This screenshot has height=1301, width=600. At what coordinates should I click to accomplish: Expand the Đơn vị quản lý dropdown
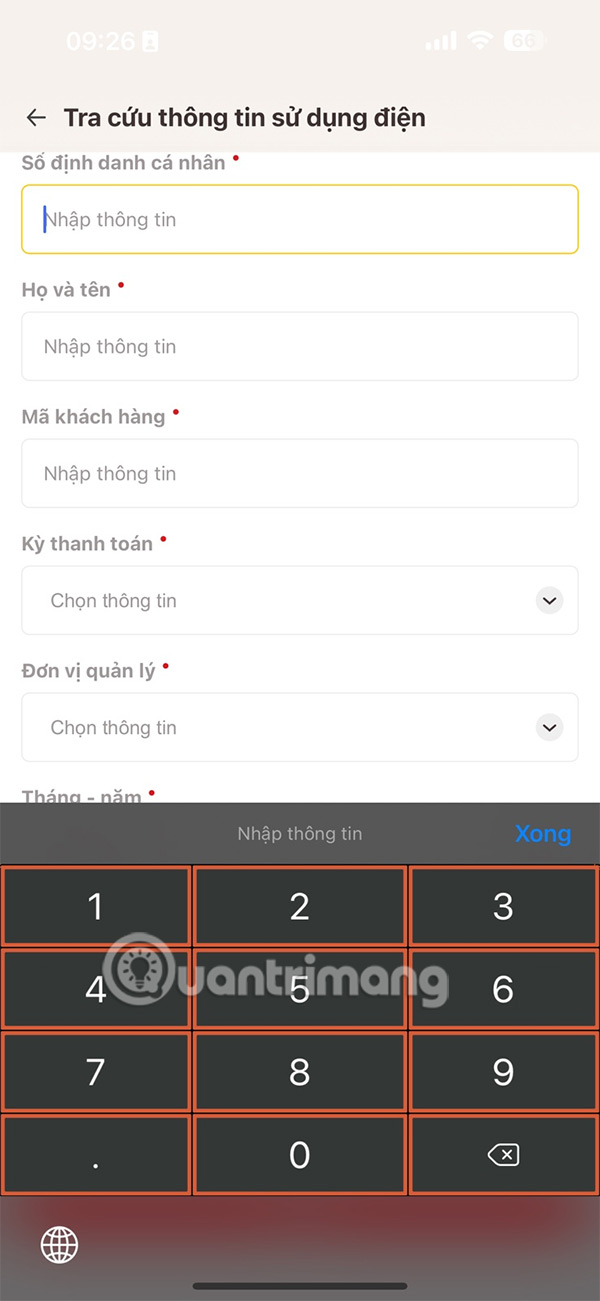pyautogui.click(x=300, y=727)
